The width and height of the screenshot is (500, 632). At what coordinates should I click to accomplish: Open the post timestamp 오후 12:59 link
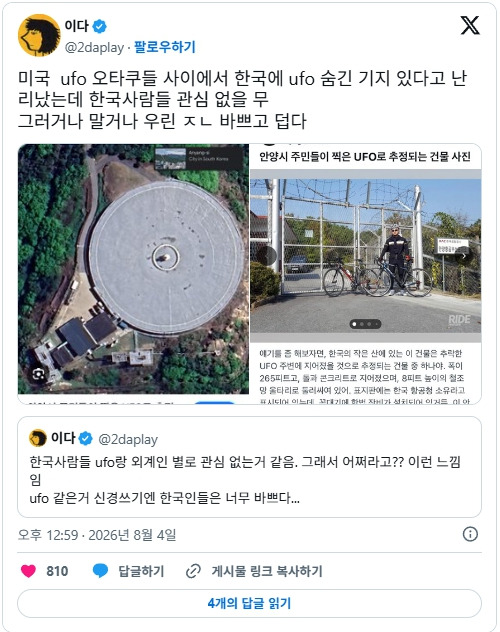pyautogui.click(x=97, y=535)
